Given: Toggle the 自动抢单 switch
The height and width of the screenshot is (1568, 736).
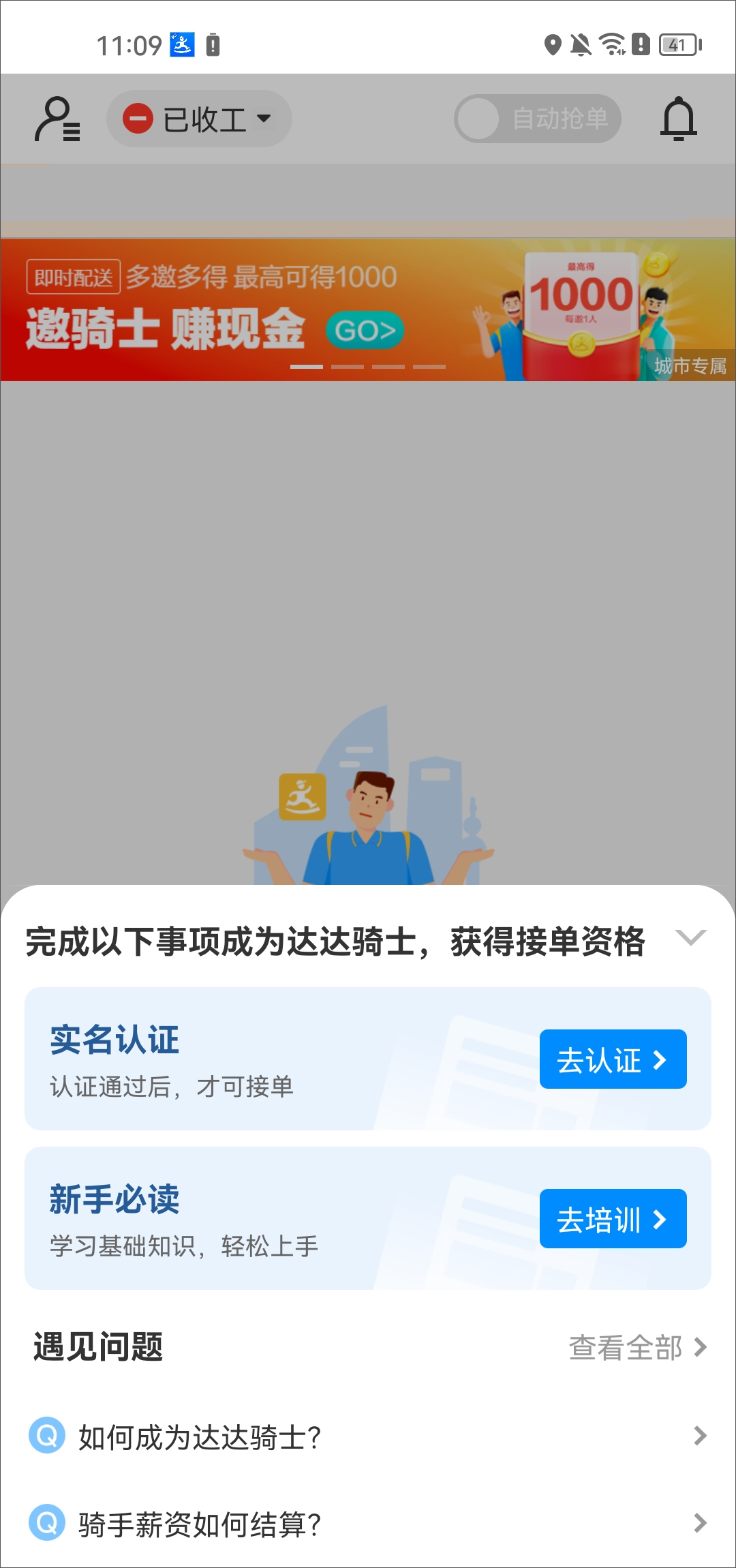Looking at the screenshot, I should 537,119.
